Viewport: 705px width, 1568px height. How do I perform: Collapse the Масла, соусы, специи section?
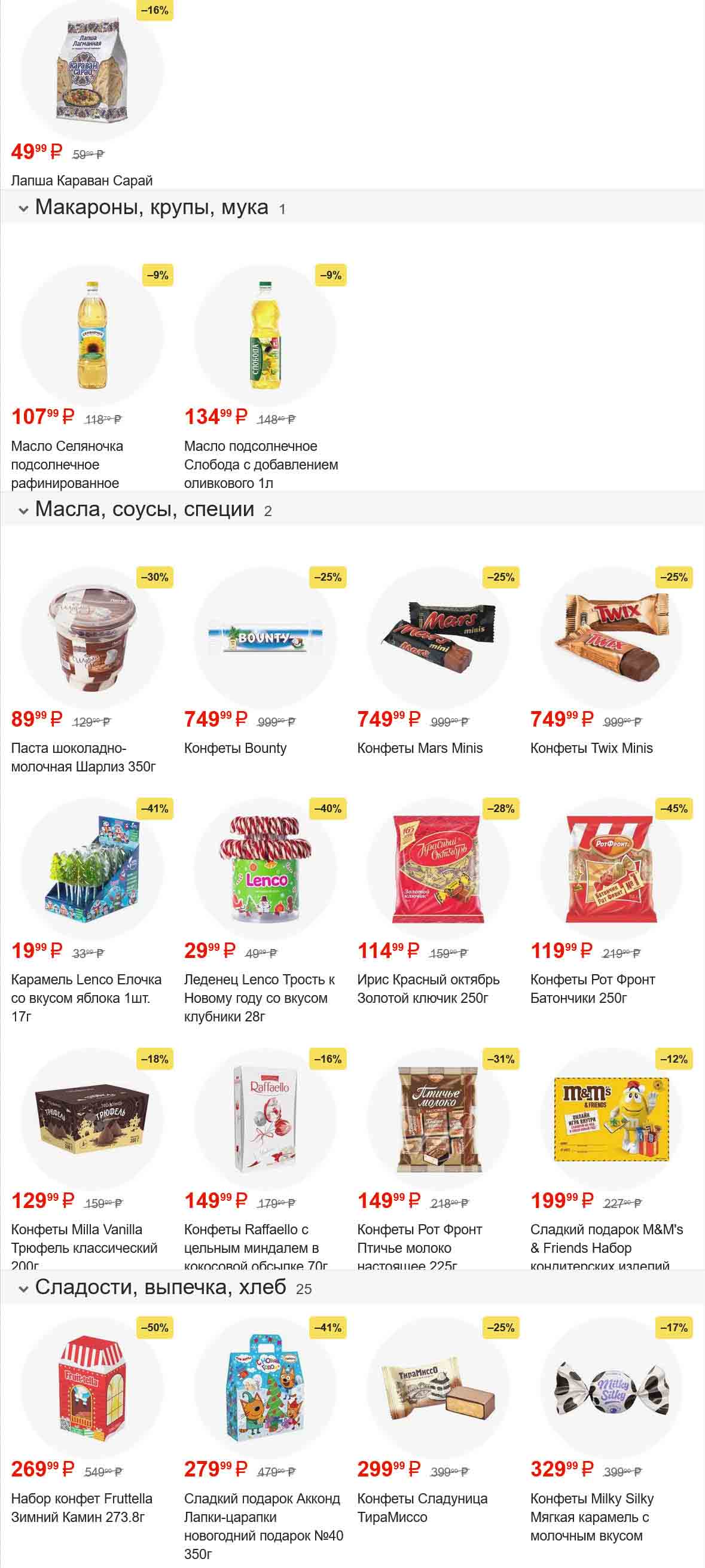coord(24,511)
